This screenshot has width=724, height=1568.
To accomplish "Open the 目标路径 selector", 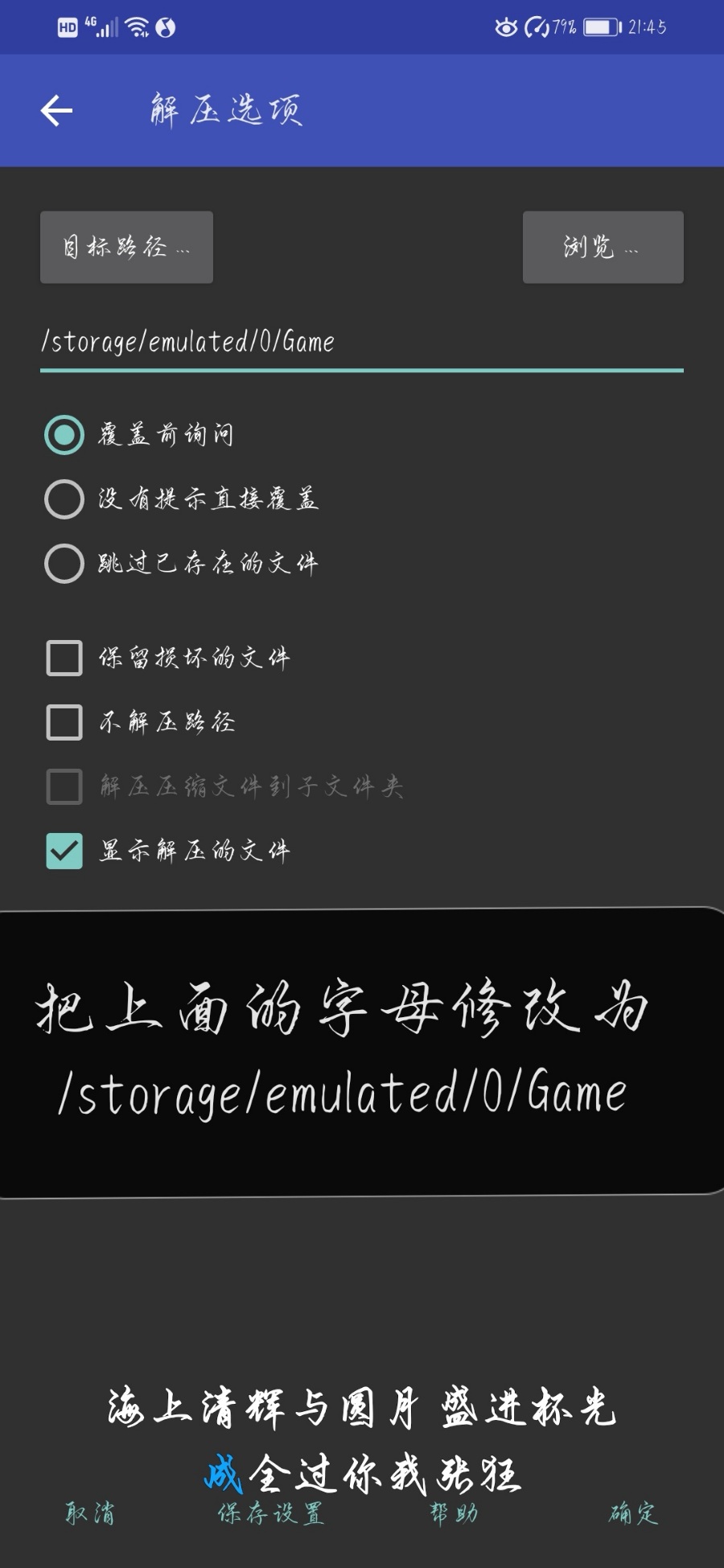I will point(125,248).
